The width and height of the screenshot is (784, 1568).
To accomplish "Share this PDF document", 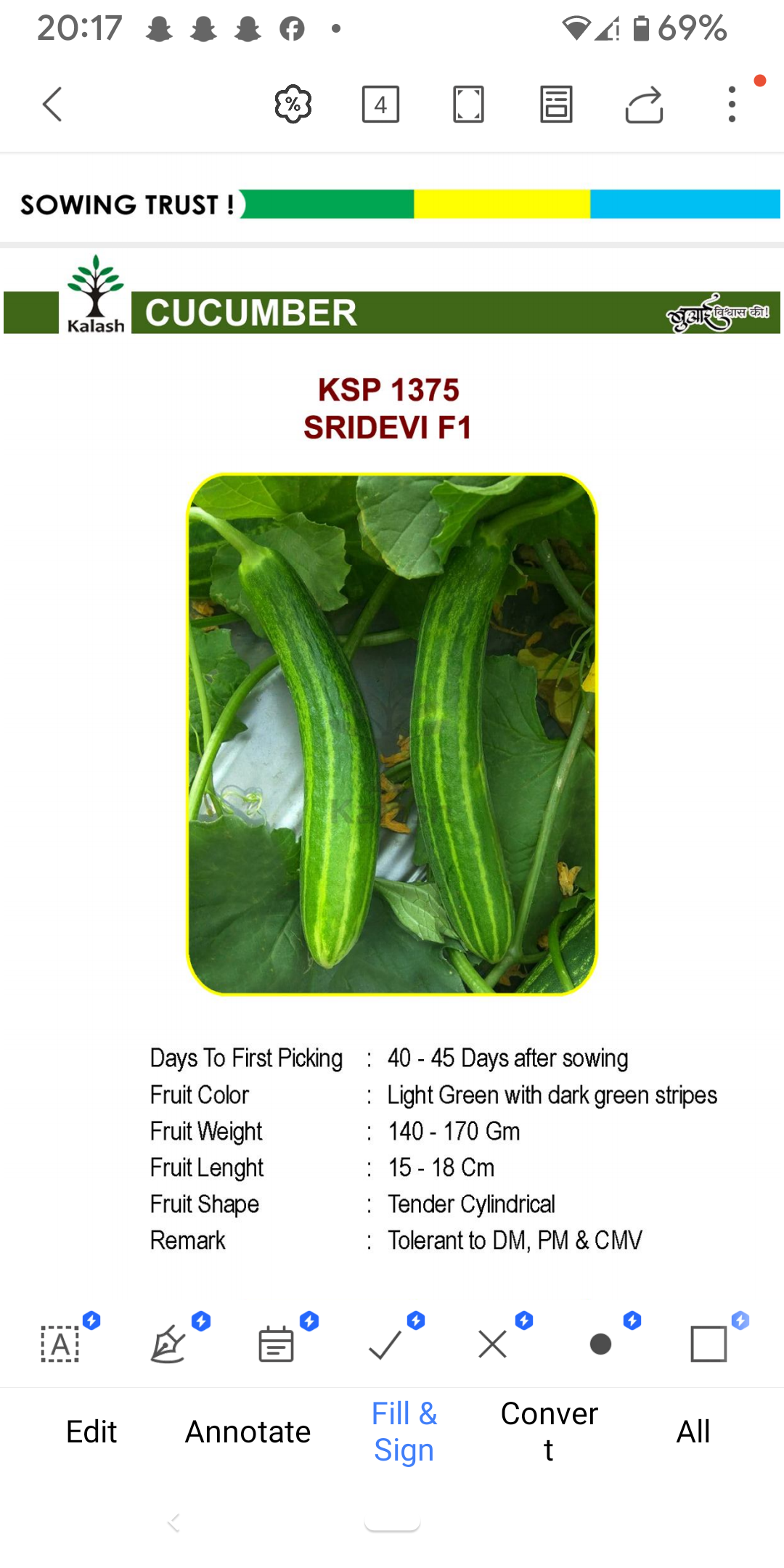I will tap(644, 105).
